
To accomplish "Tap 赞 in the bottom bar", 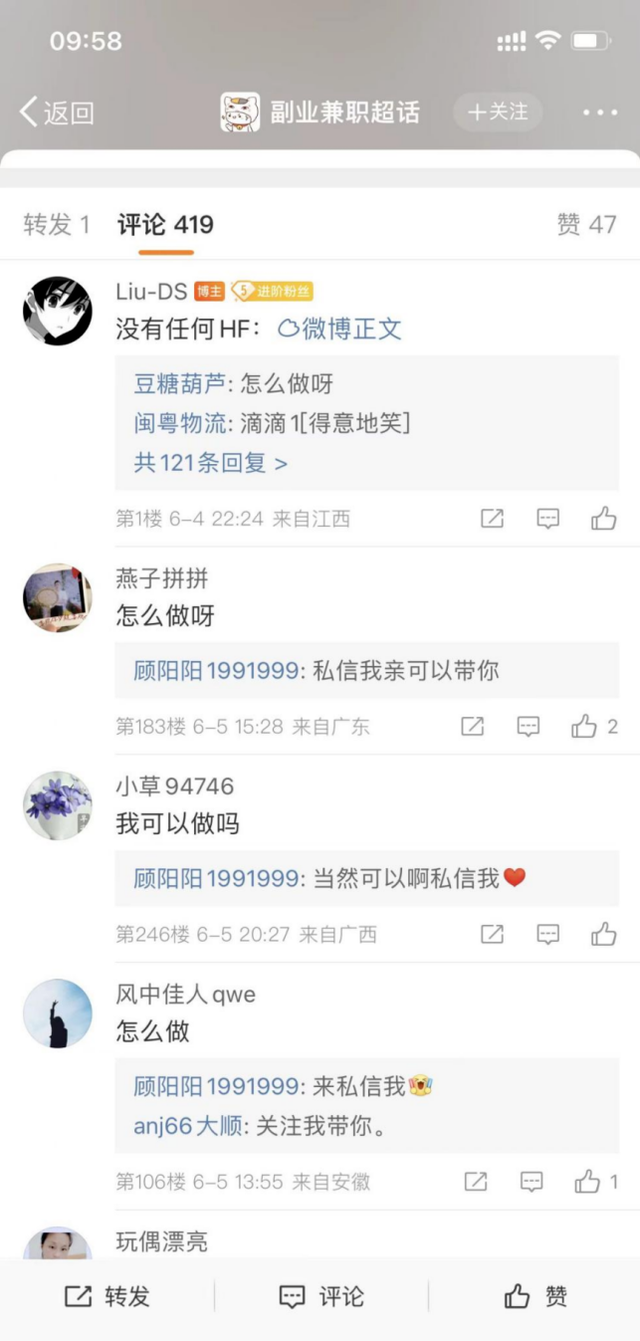I will [536, 1297].
